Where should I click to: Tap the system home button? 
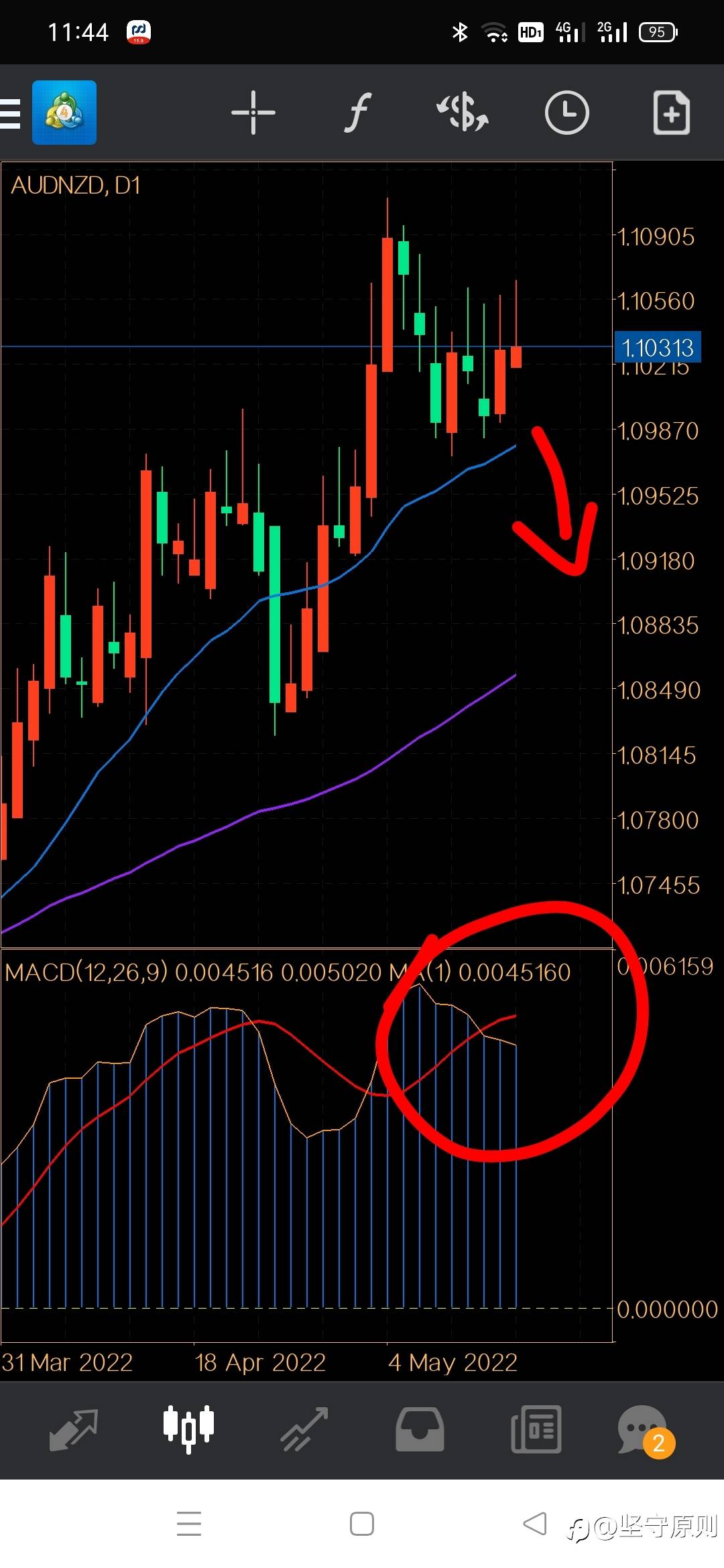tap(362, 1524)
